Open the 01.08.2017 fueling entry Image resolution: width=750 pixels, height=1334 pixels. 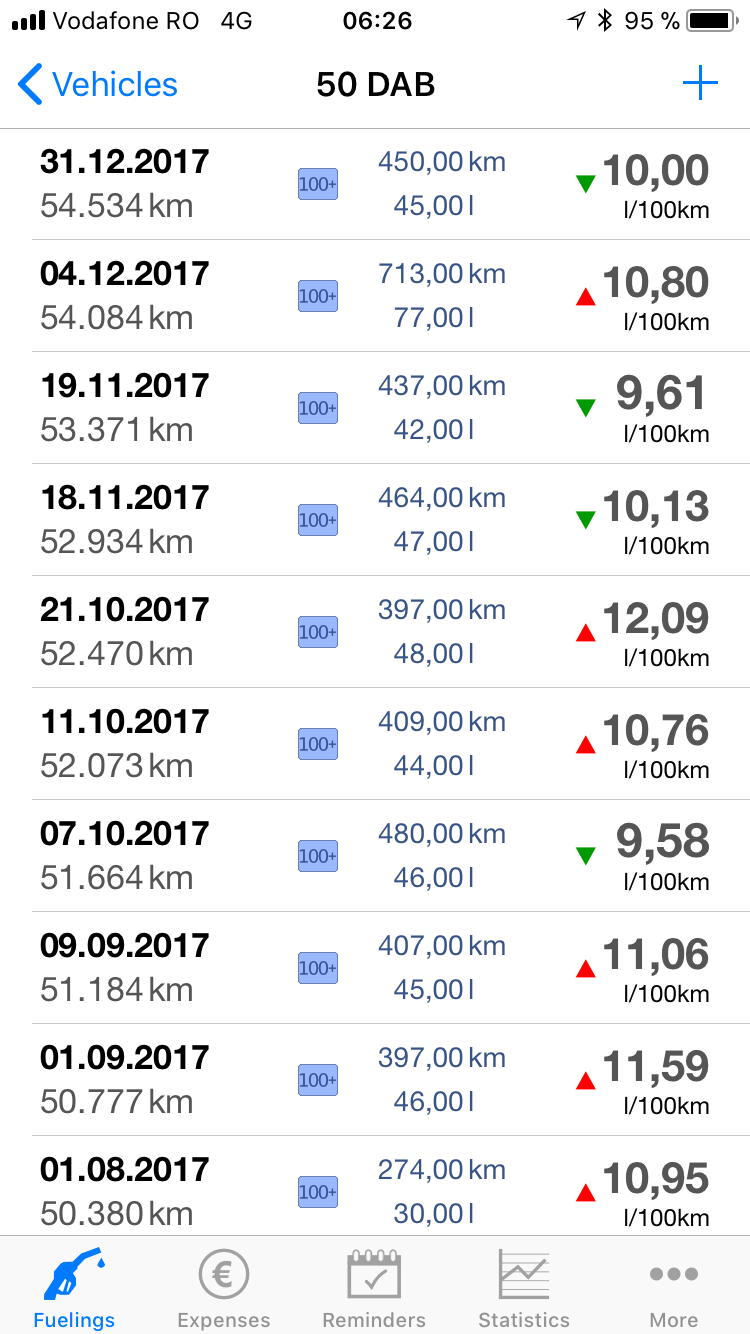click(x=375, y=1190)
